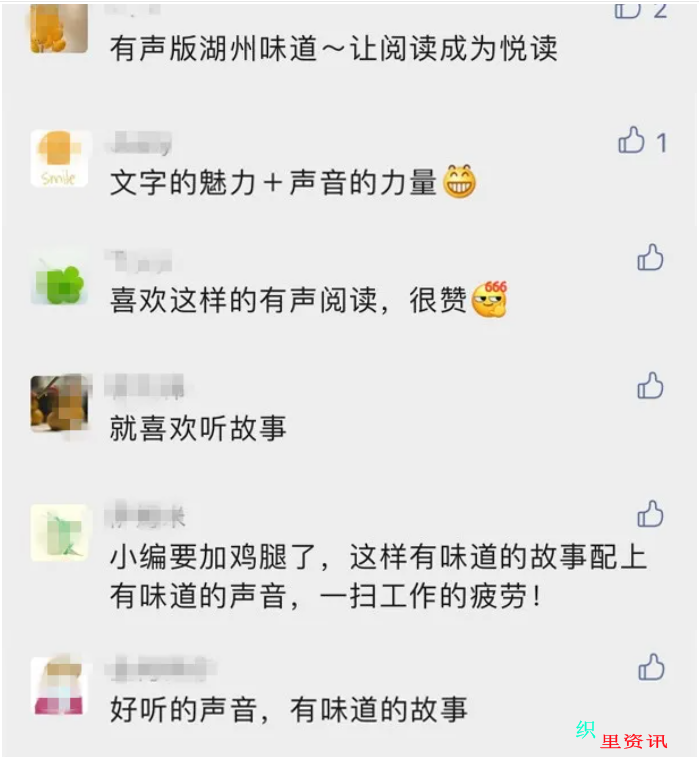The height and width of the screenshot is (757, 699).
Task: Like the comment "文字的魅力+声音的力量"
Action: click(x=632, y=142)
